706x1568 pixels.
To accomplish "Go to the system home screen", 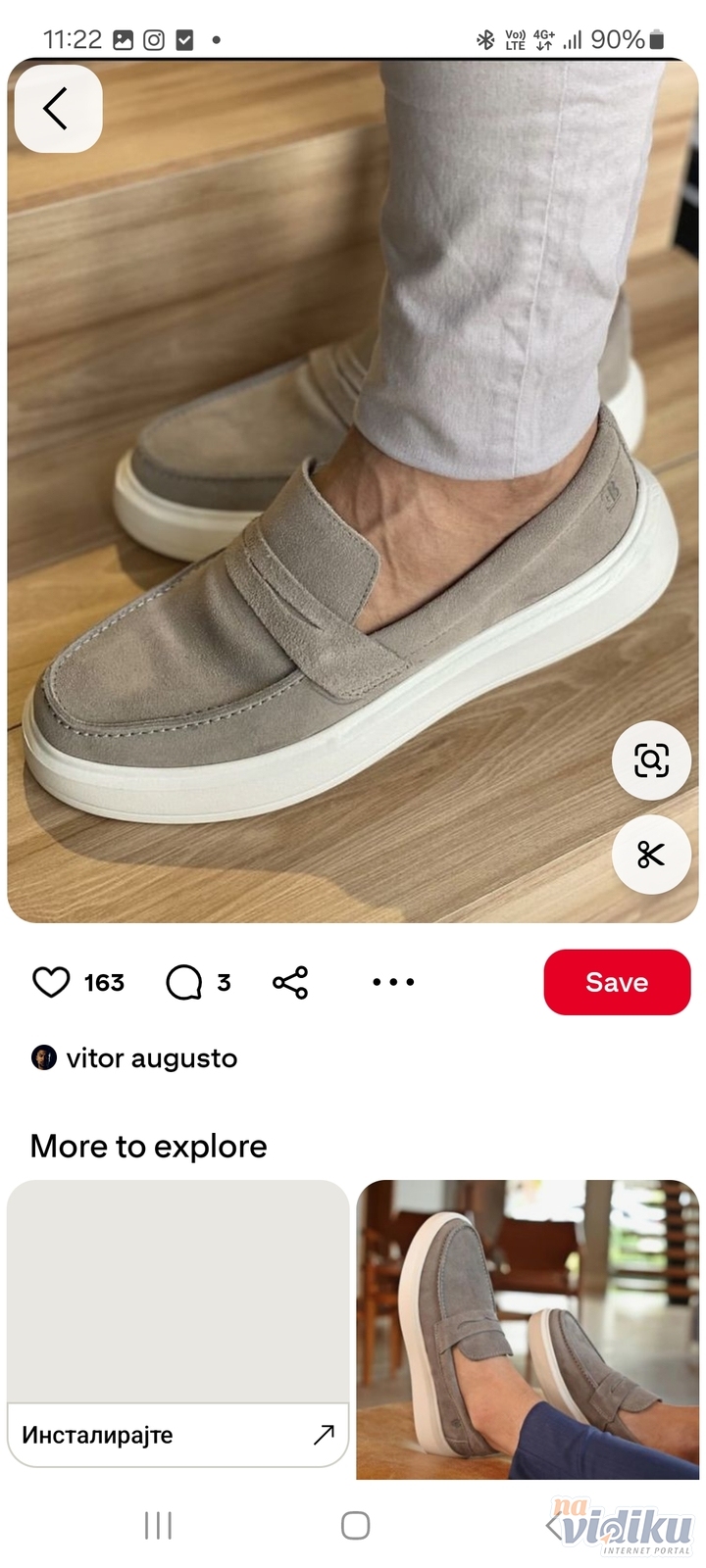I will pos(355,1525).
